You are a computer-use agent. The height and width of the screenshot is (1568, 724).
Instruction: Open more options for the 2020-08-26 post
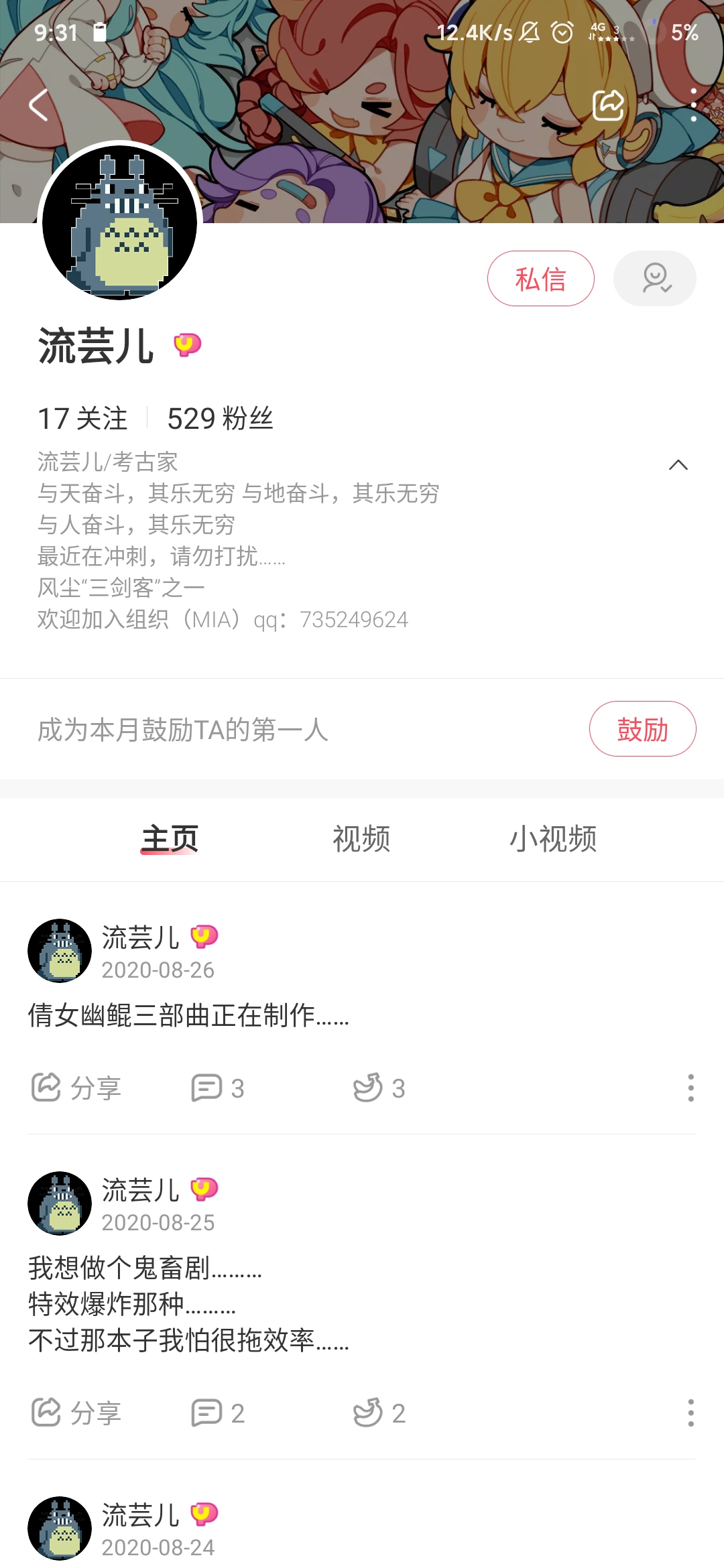pos(690,1088)
